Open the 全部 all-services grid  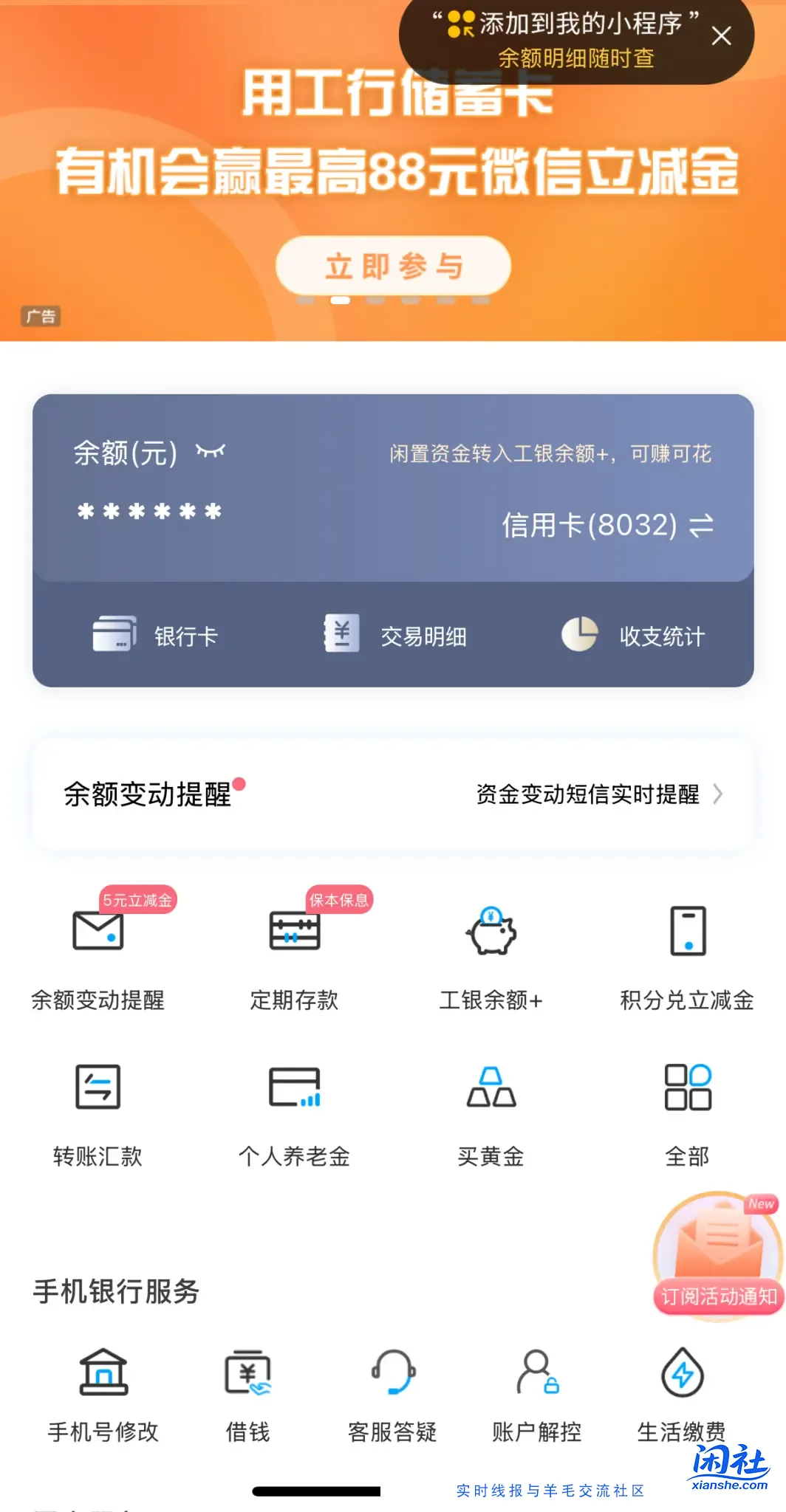coord(686,1111)
